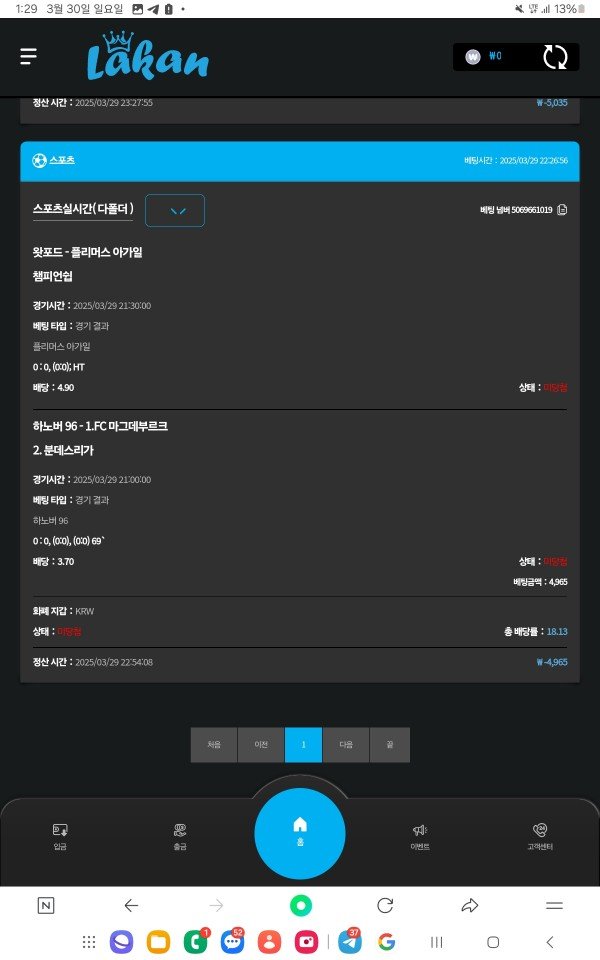
Task: Open the customer center (고객센터) tab
Action: (540, 836)
